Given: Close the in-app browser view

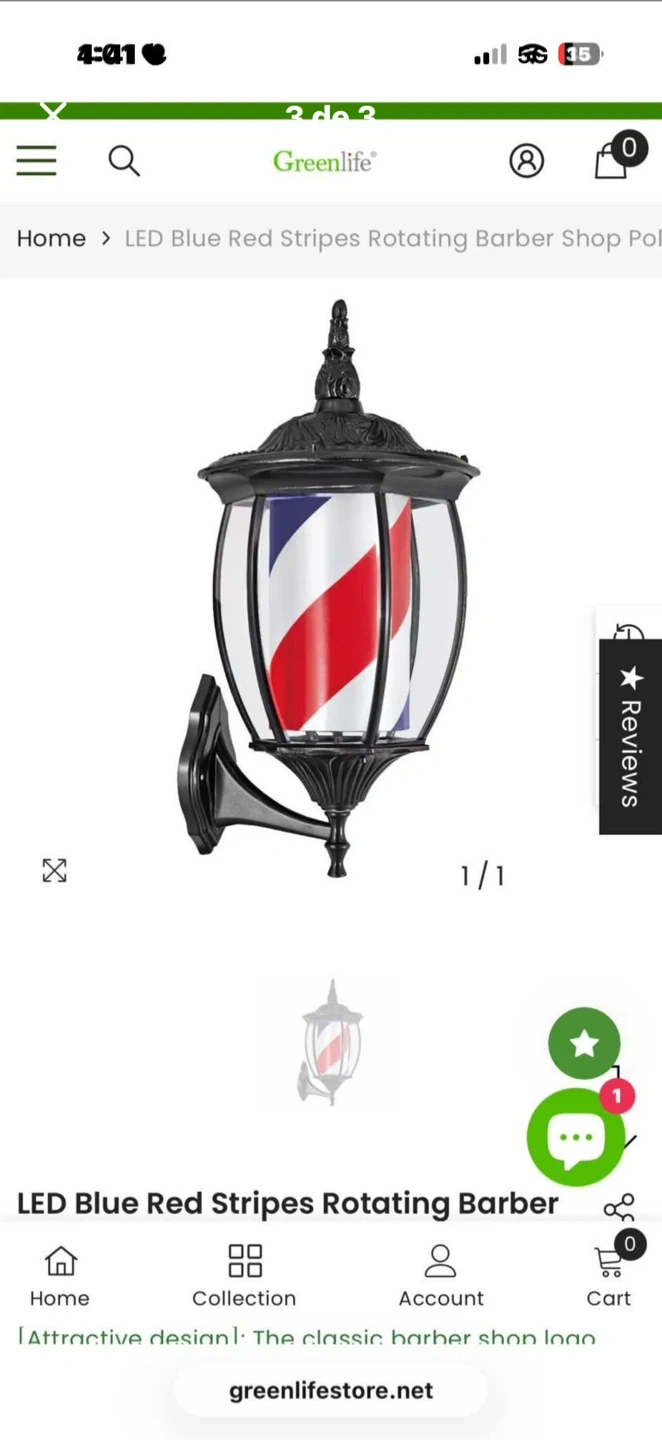Looking at the screenshot, I should (x=53, y=112).
